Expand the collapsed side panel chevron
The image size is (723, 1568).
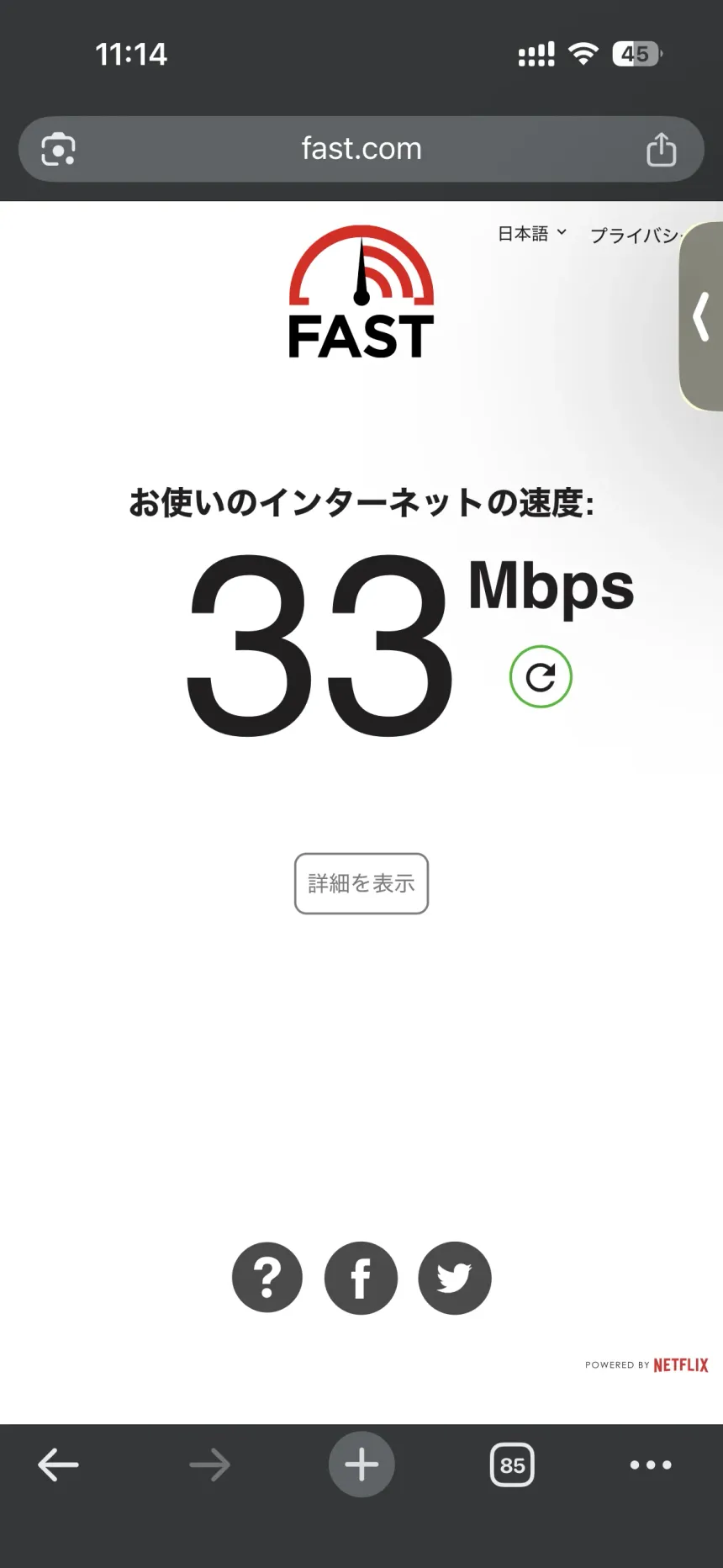coord(700,316)
